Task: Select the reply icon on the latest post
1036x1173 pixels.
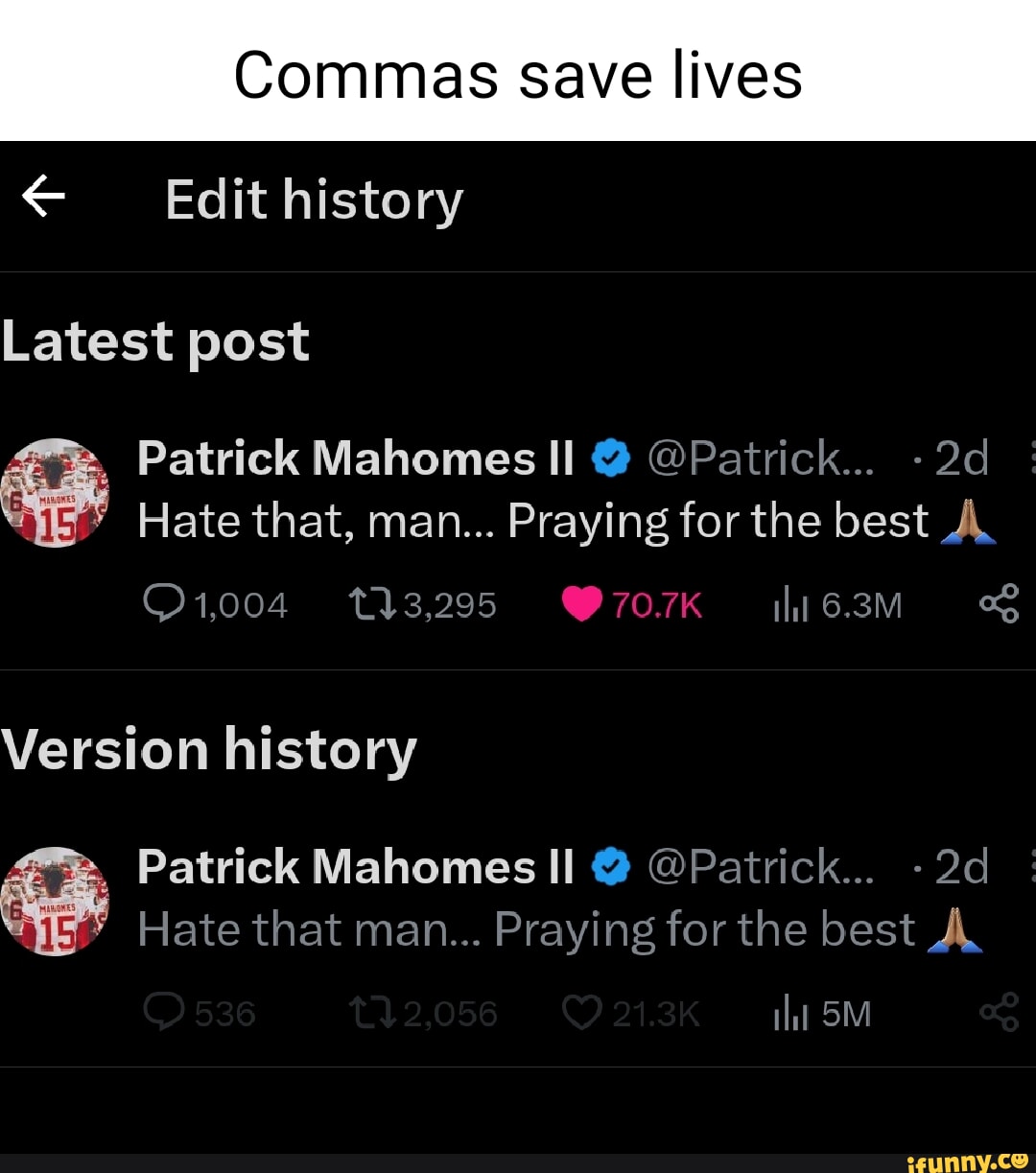Action: (168, 604)
